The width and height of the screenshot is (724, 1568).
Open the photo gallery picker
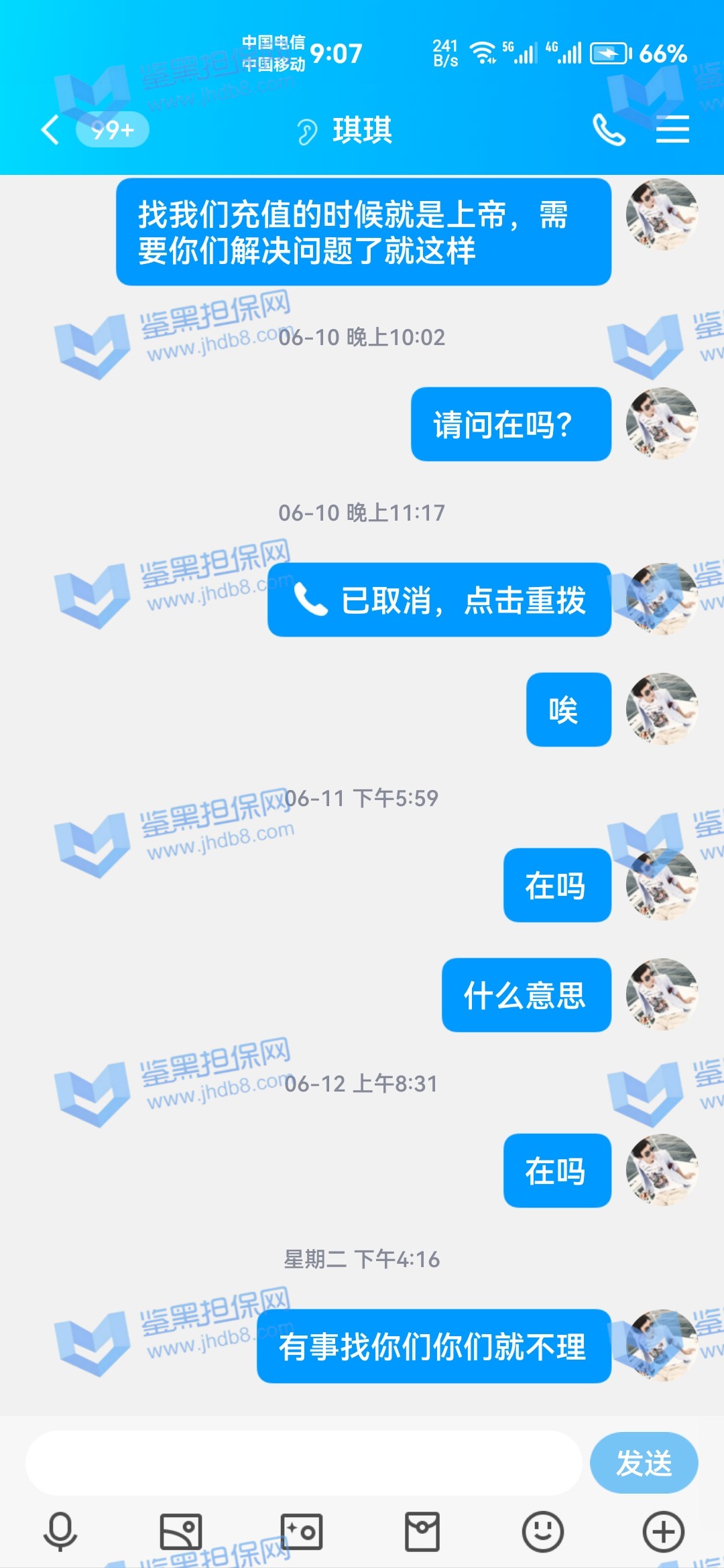[x=181, y=1532]
